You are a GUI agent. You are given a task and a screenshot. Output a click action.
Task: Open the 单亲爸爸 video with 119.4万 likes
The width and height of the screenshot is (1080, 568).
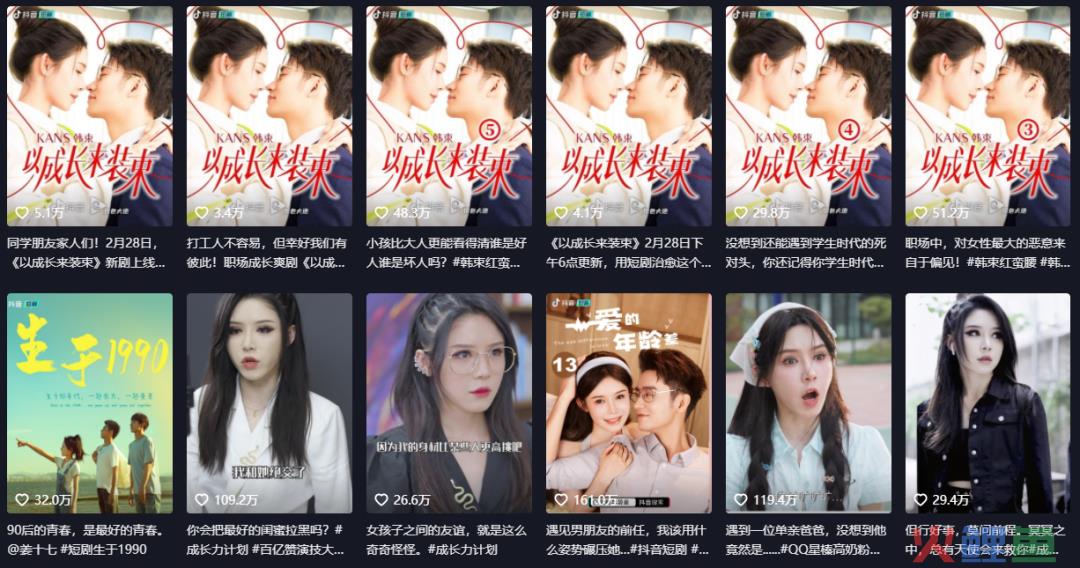point(808,402)
